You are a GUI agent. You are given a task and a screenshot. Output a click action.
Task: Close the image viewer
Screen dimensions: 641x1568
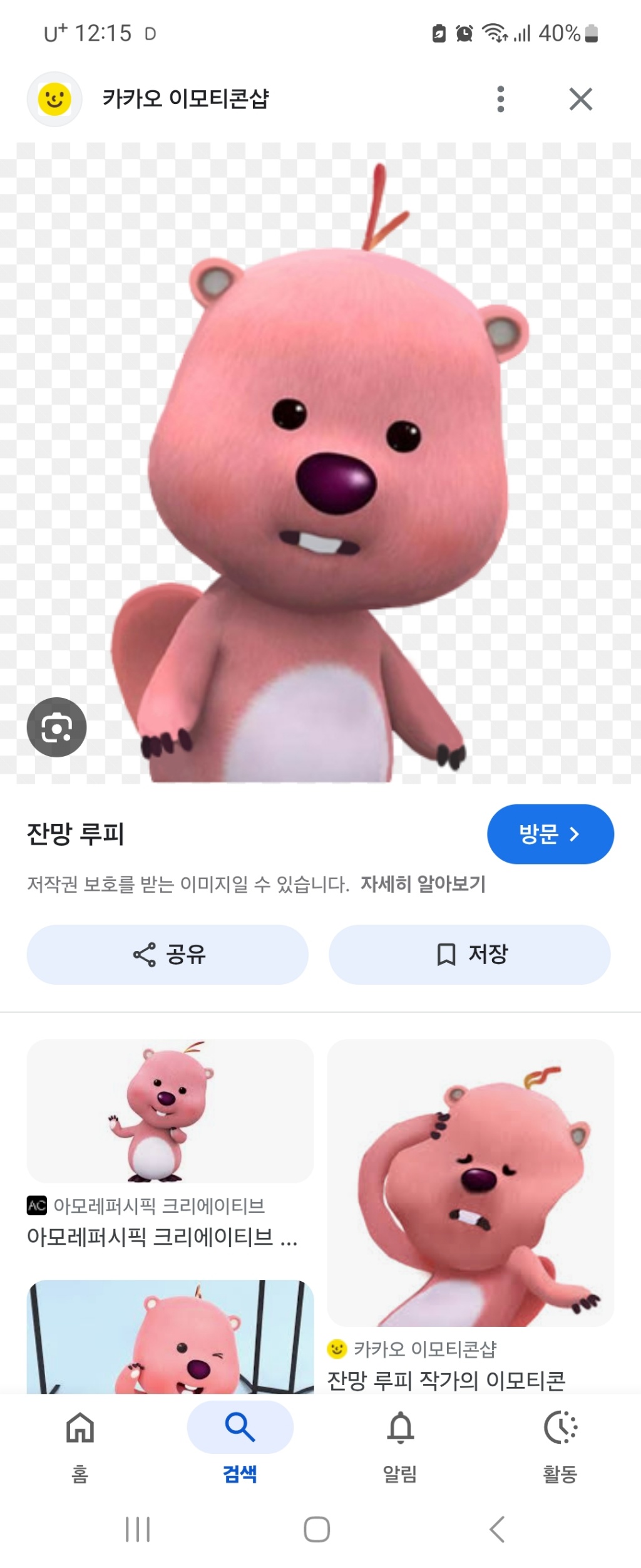[x=580, y=99]
